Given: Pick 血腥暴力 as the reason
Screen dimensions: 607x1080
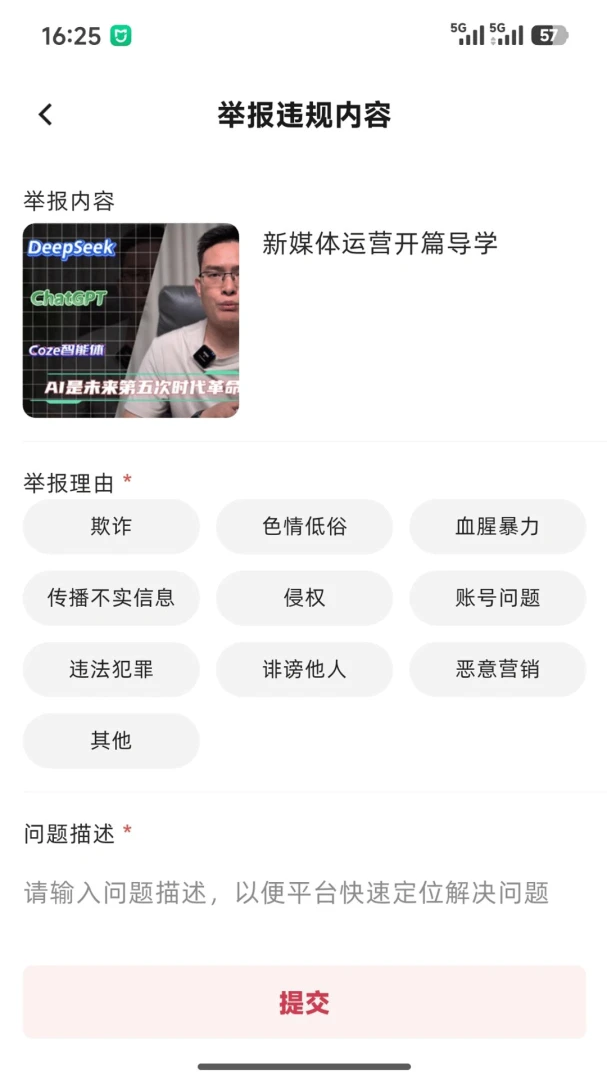Looking at the screenshot, I should 497,526.
